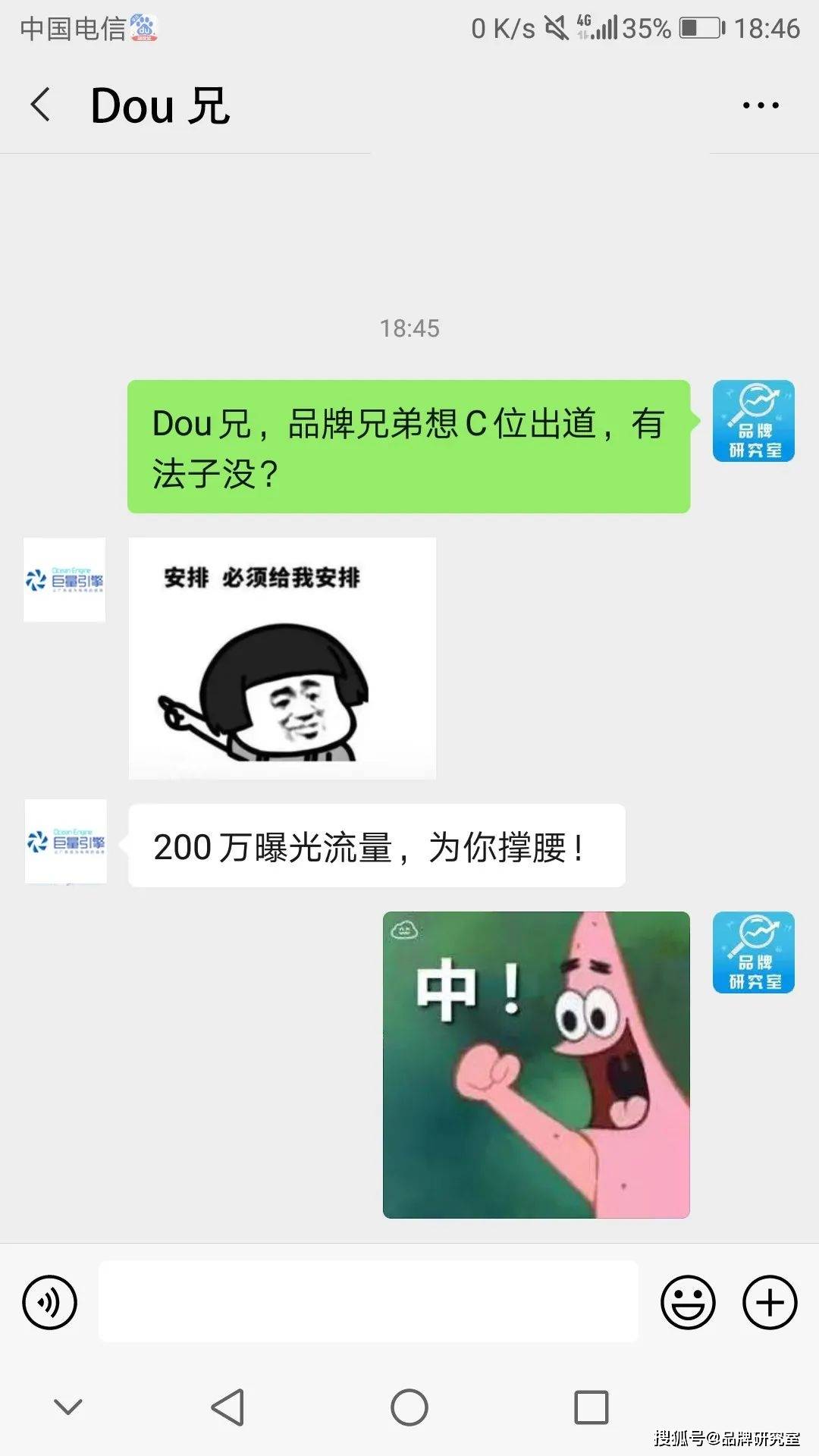Focus the message text field
This screenshot has width=819, height=1456.
[368, 1301]
